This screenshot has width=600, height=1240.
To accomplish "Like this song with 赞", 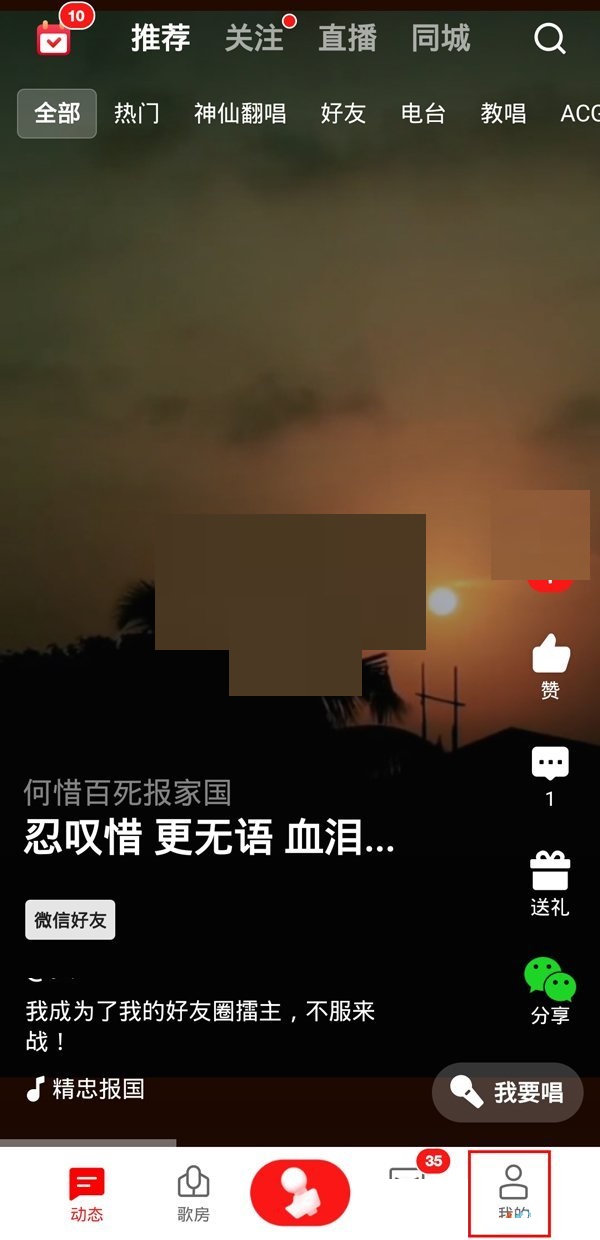I will (550, 664).
